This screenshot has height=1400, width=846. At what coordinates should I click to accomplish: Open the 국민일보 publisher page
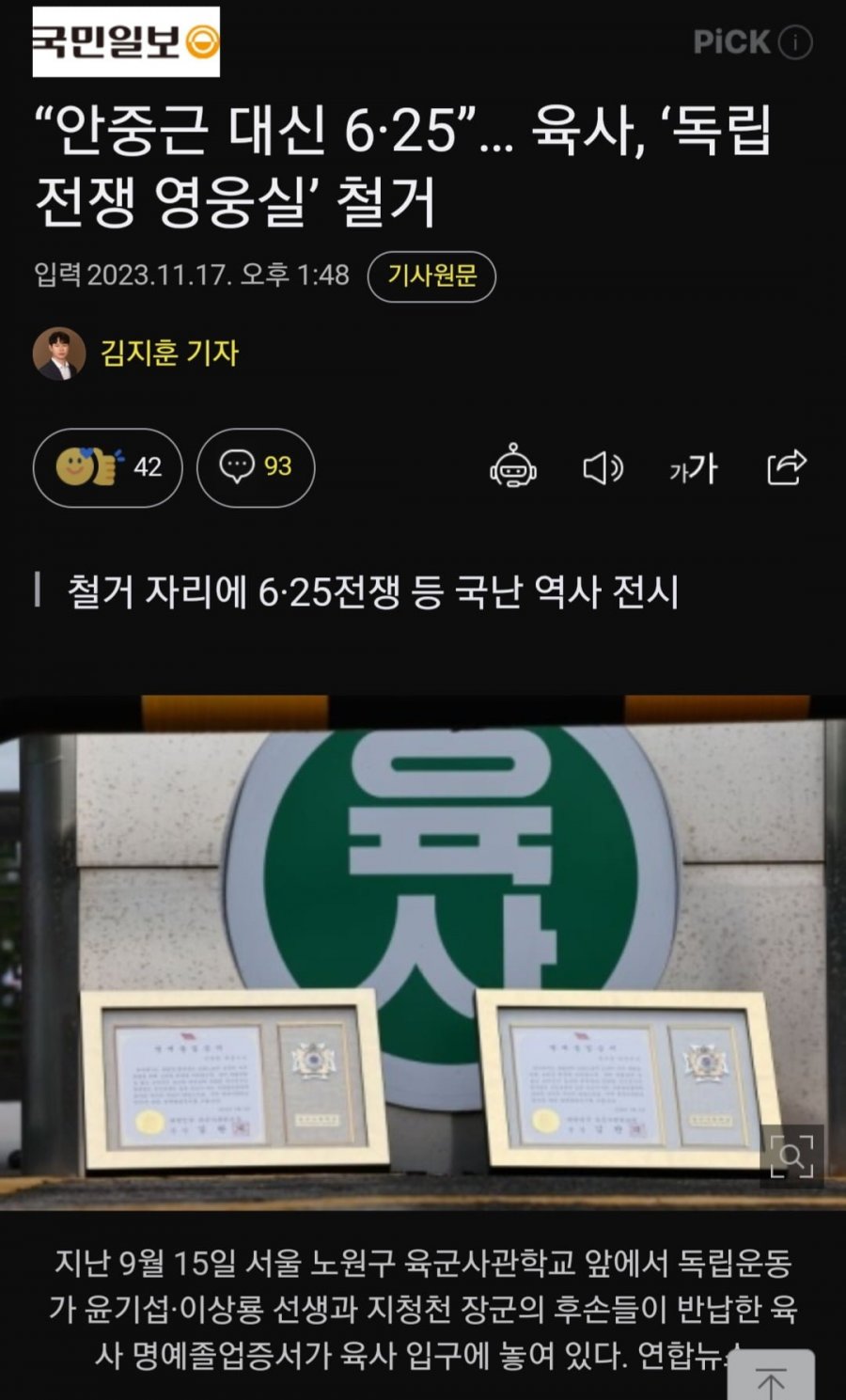tap(126, 42)
